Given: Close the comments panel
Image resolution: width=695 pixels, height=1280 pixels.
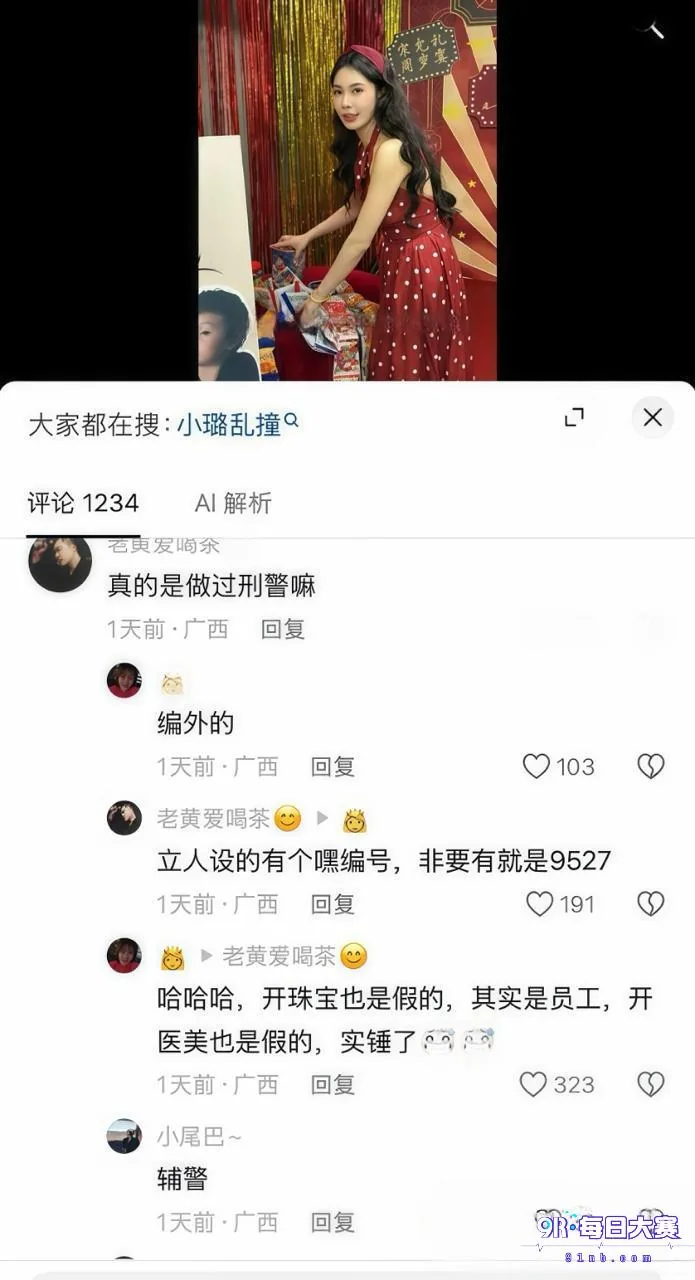Looking at the screenshot, I should (652, 418).
